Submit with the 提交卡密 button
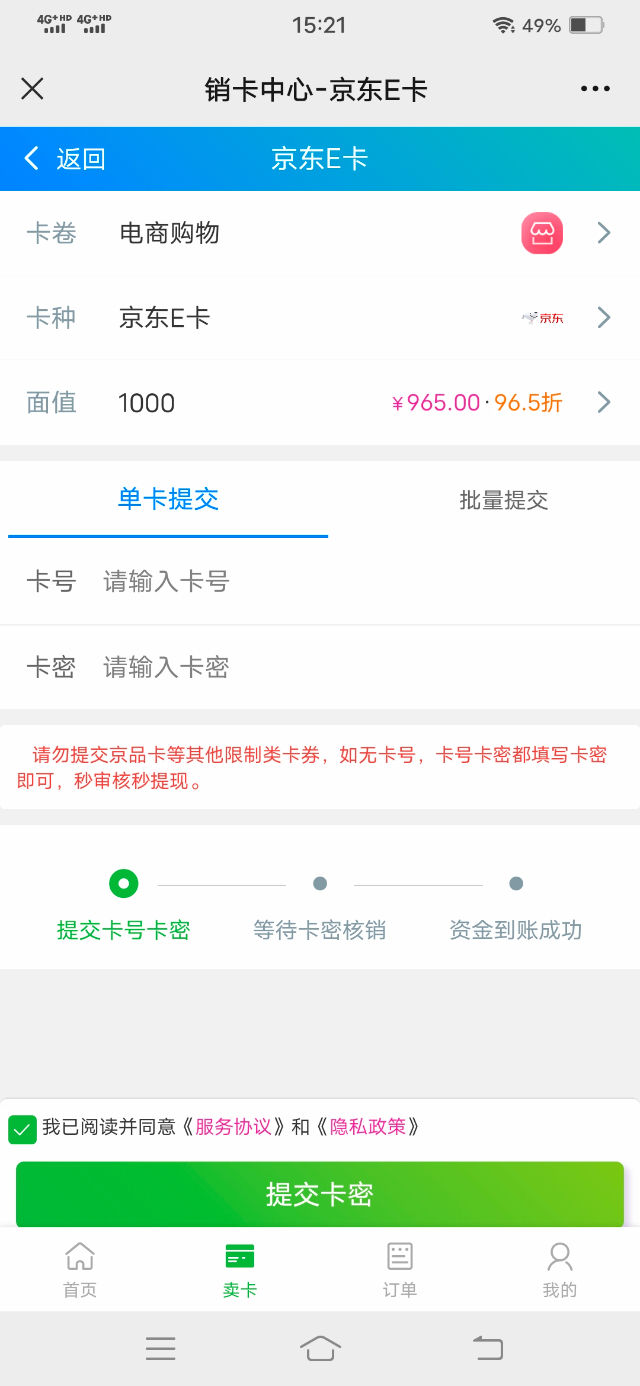The image size is (640, 1386). [320, 1194]
